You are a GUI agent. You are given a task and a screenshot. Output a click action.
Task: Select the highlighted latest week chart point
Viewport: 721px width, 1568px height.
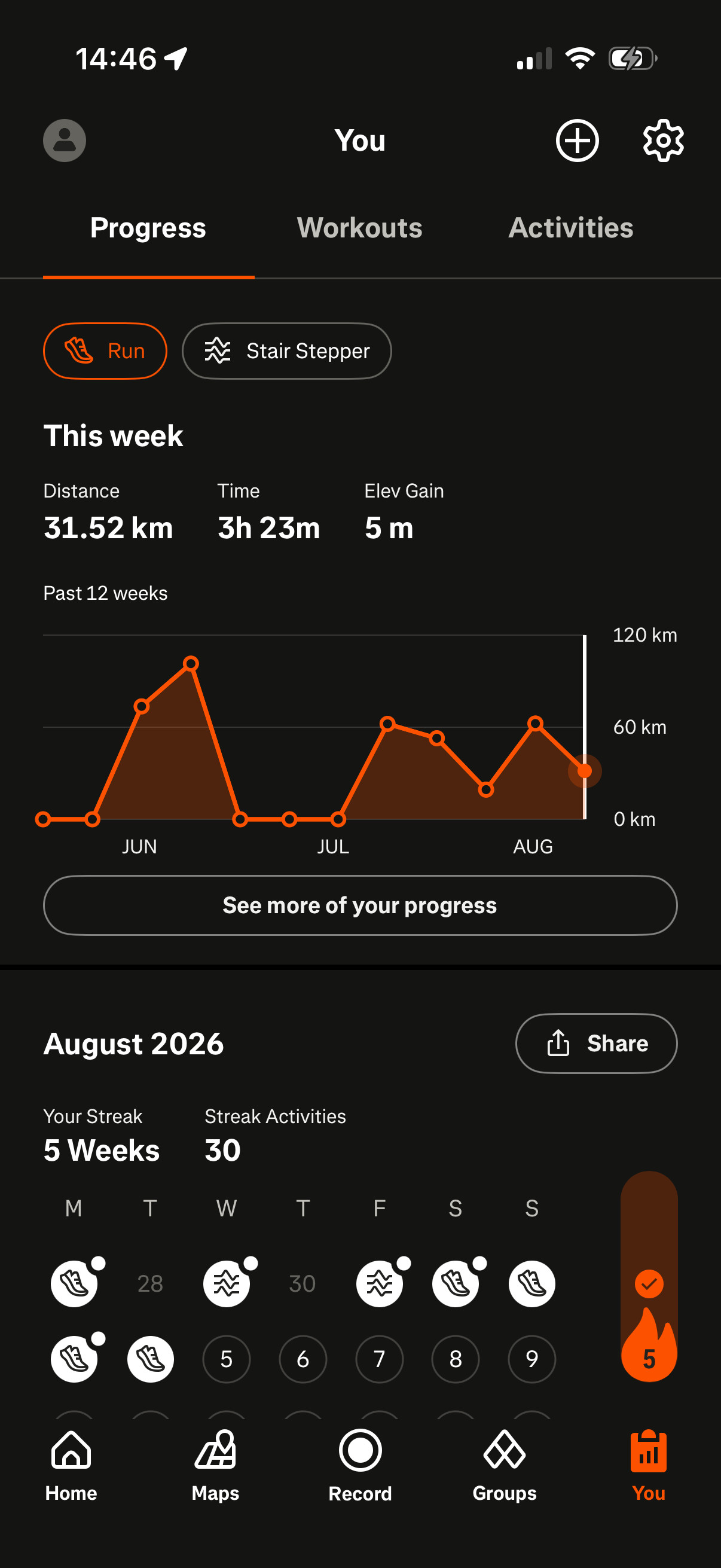click(x=585, y=771)
